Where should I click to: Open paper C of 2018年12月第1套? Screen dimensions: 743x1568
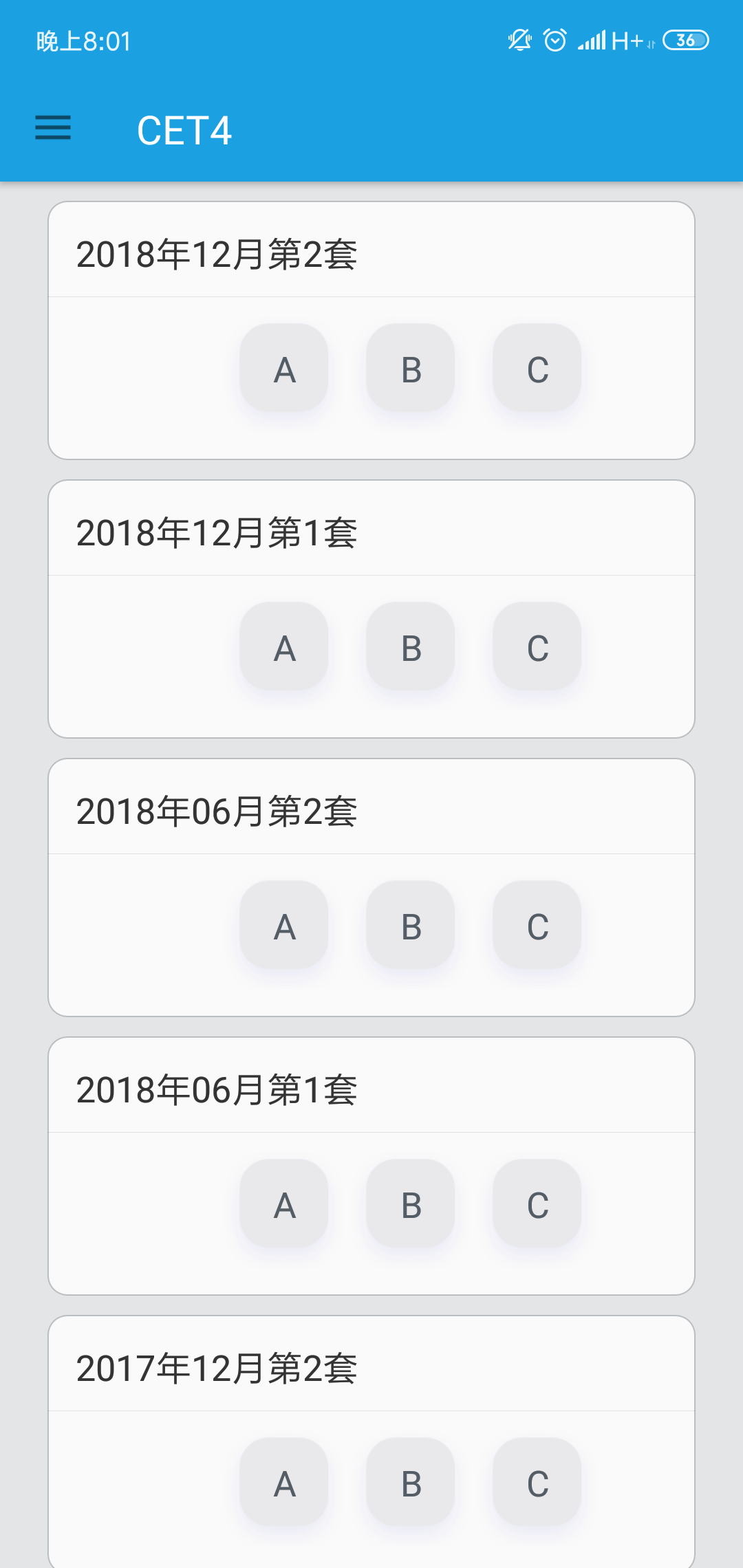[537, 647]
